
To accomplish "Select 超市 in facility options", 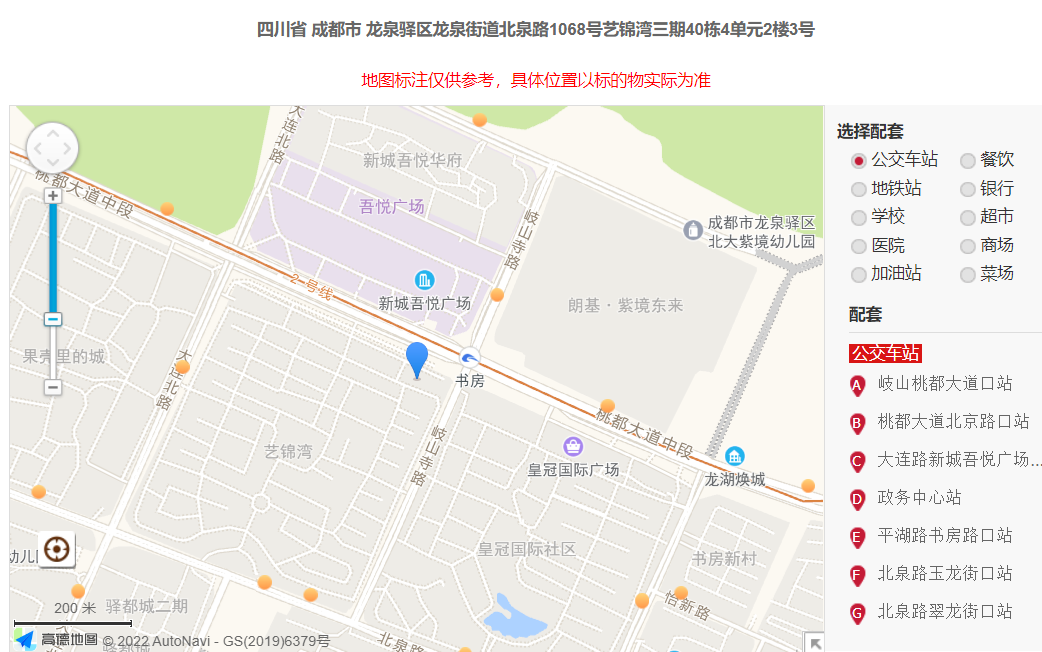I will click(968, 217).
